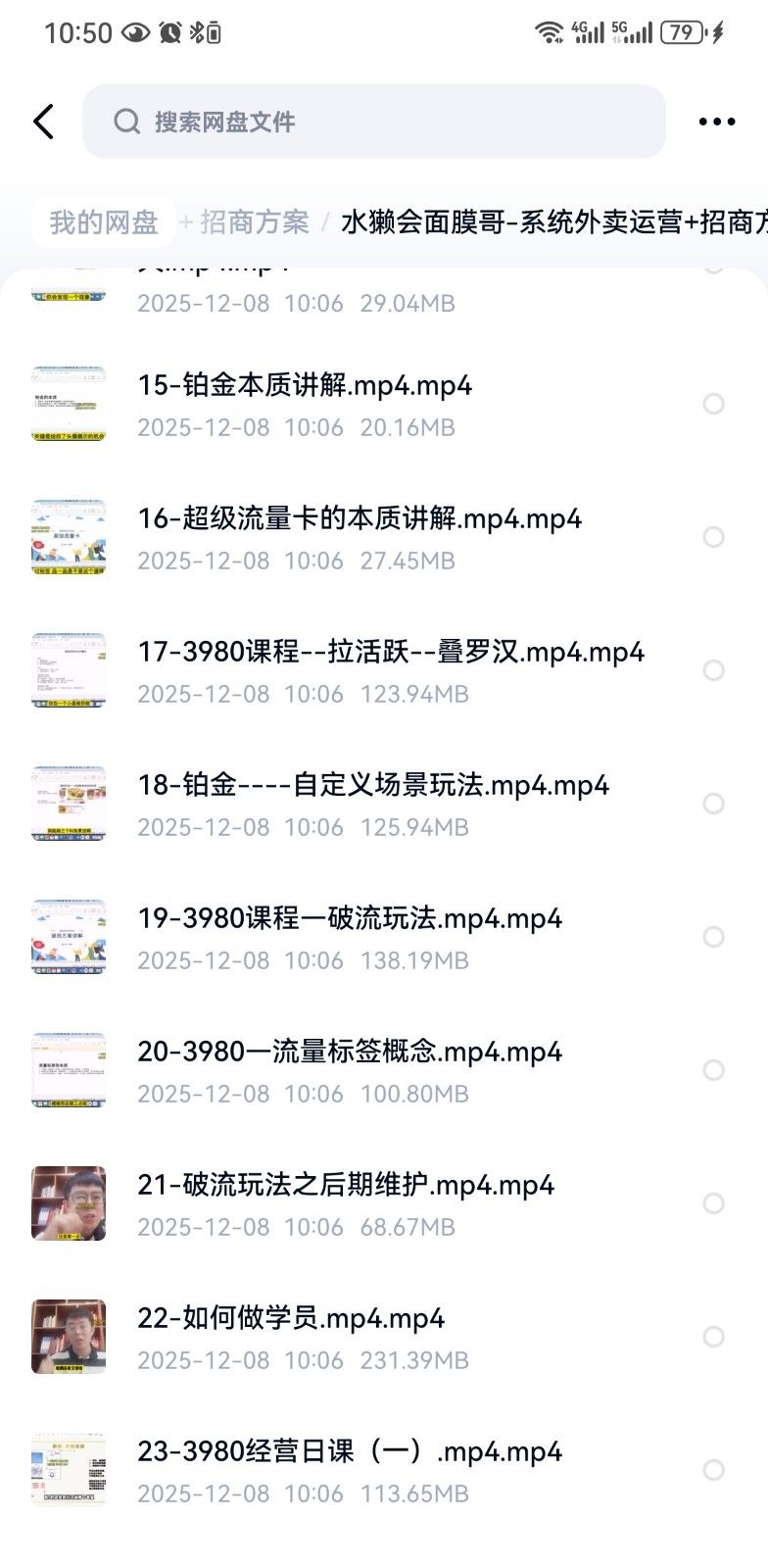Viewport: 768px width, 1568px height.
Task: Check the selector next to 19-3980课程一破流玩法
Action: pos(713,937)
